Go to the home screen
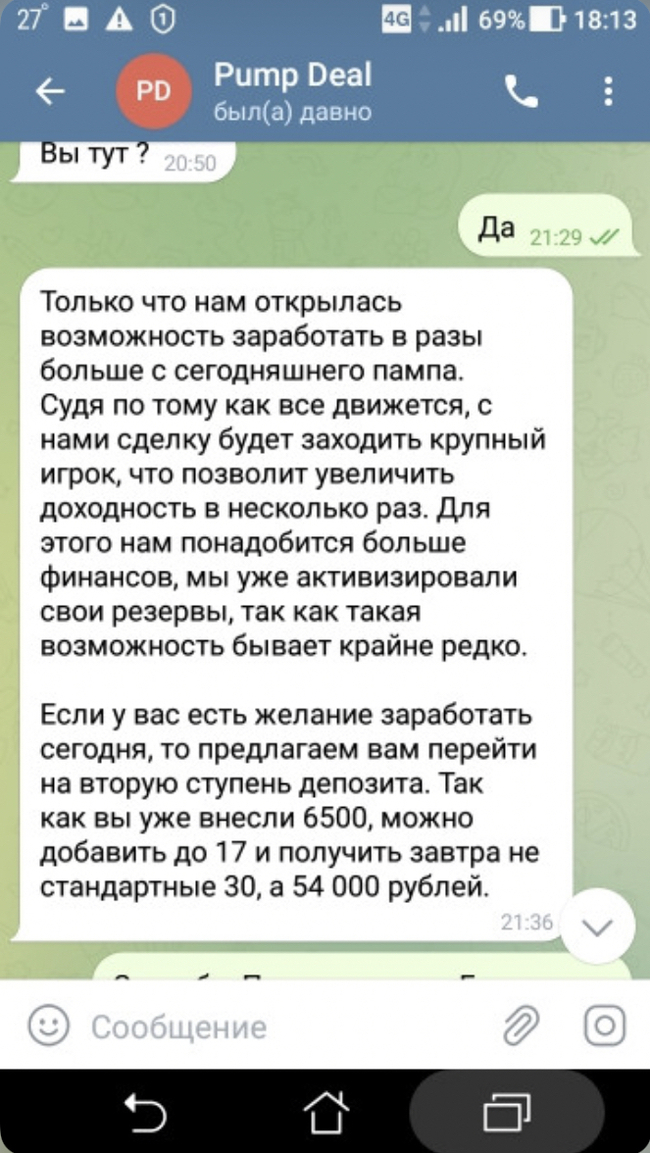 point(326,1111)
